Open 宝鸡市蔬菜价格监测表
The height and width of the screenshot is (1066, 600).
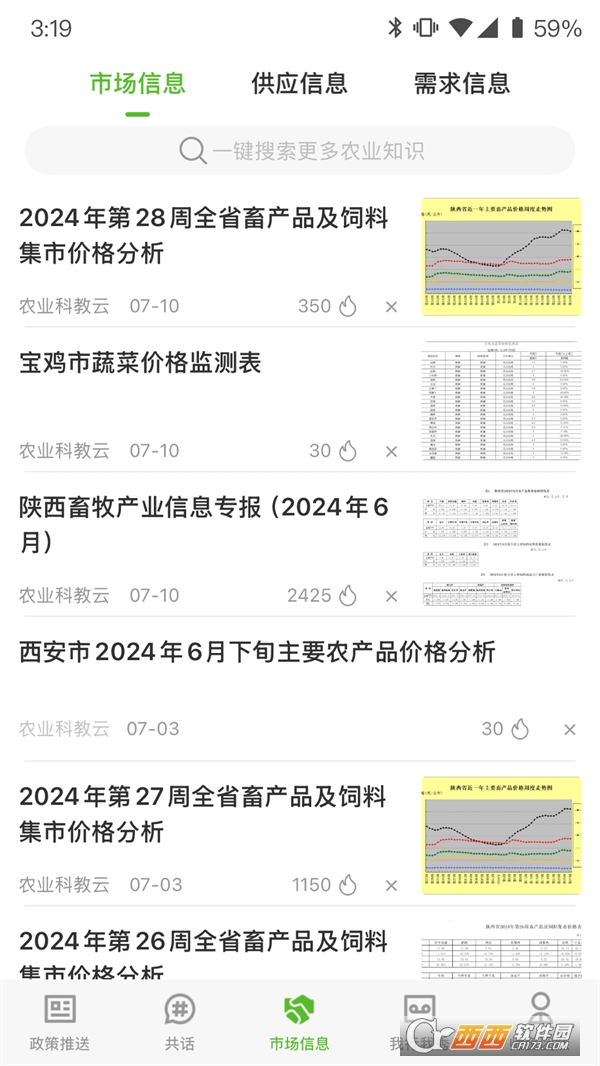click(140, 363)
